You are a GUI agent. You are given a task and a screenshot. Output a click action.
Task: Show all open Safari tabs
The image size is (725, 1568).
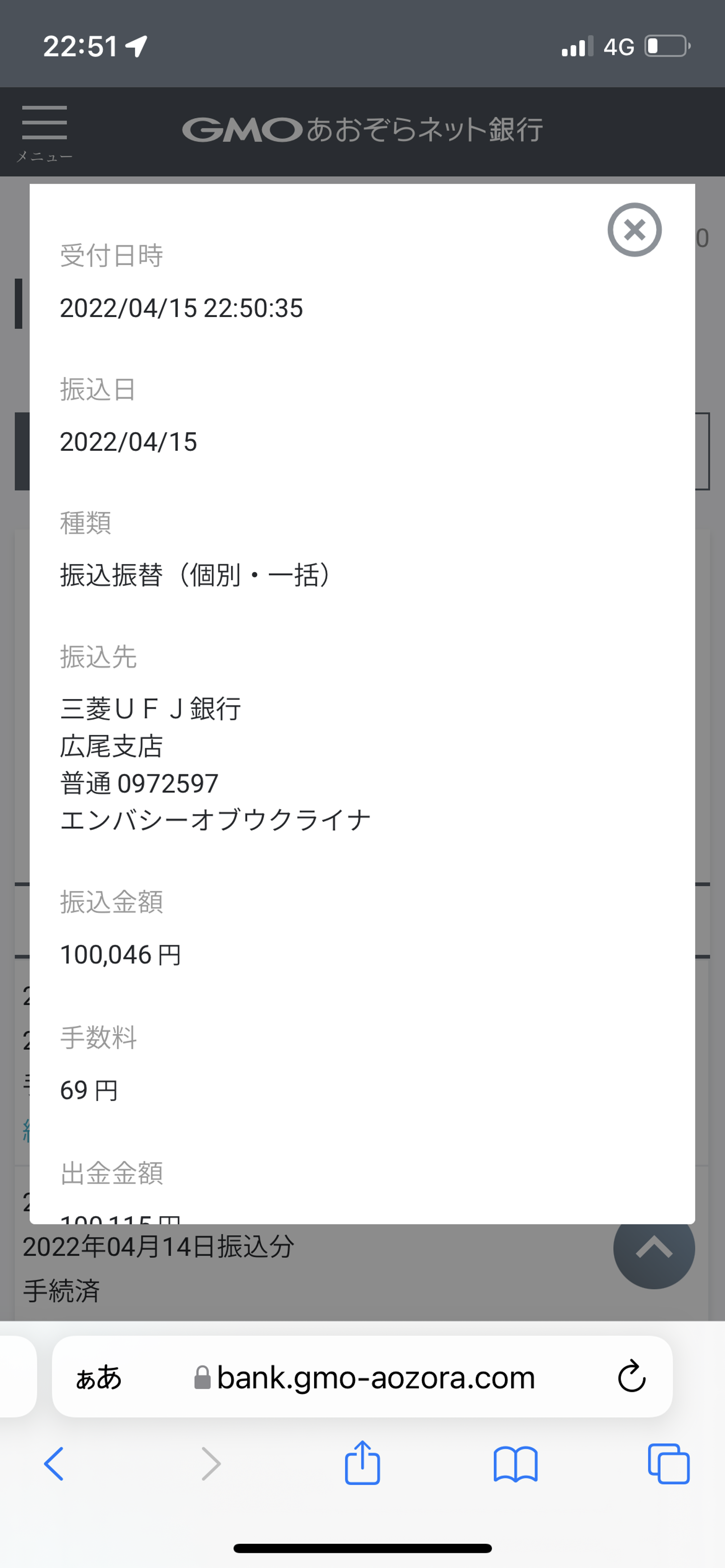668,1463
